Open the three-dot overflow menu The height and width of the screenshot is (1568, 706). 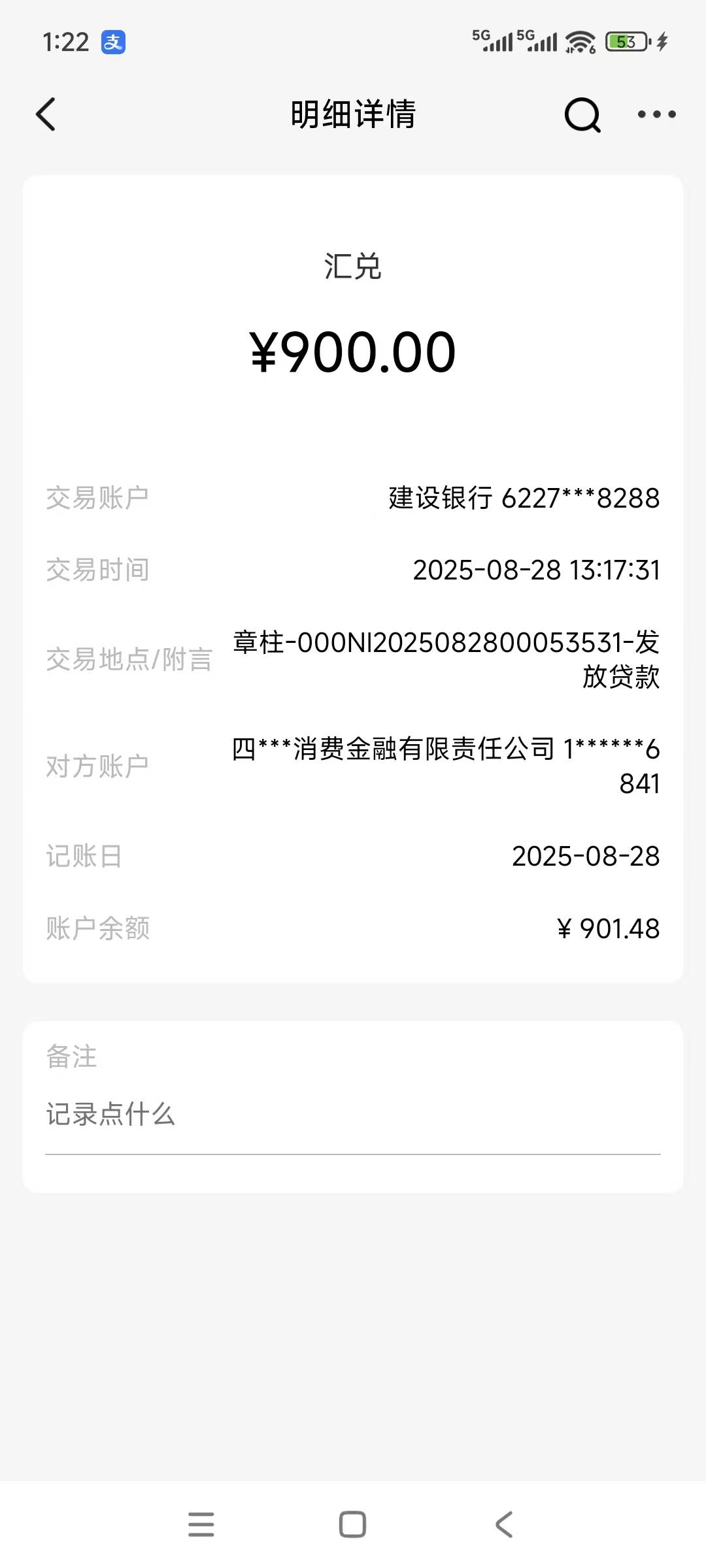pyautogui.click(x=657, y=114)
